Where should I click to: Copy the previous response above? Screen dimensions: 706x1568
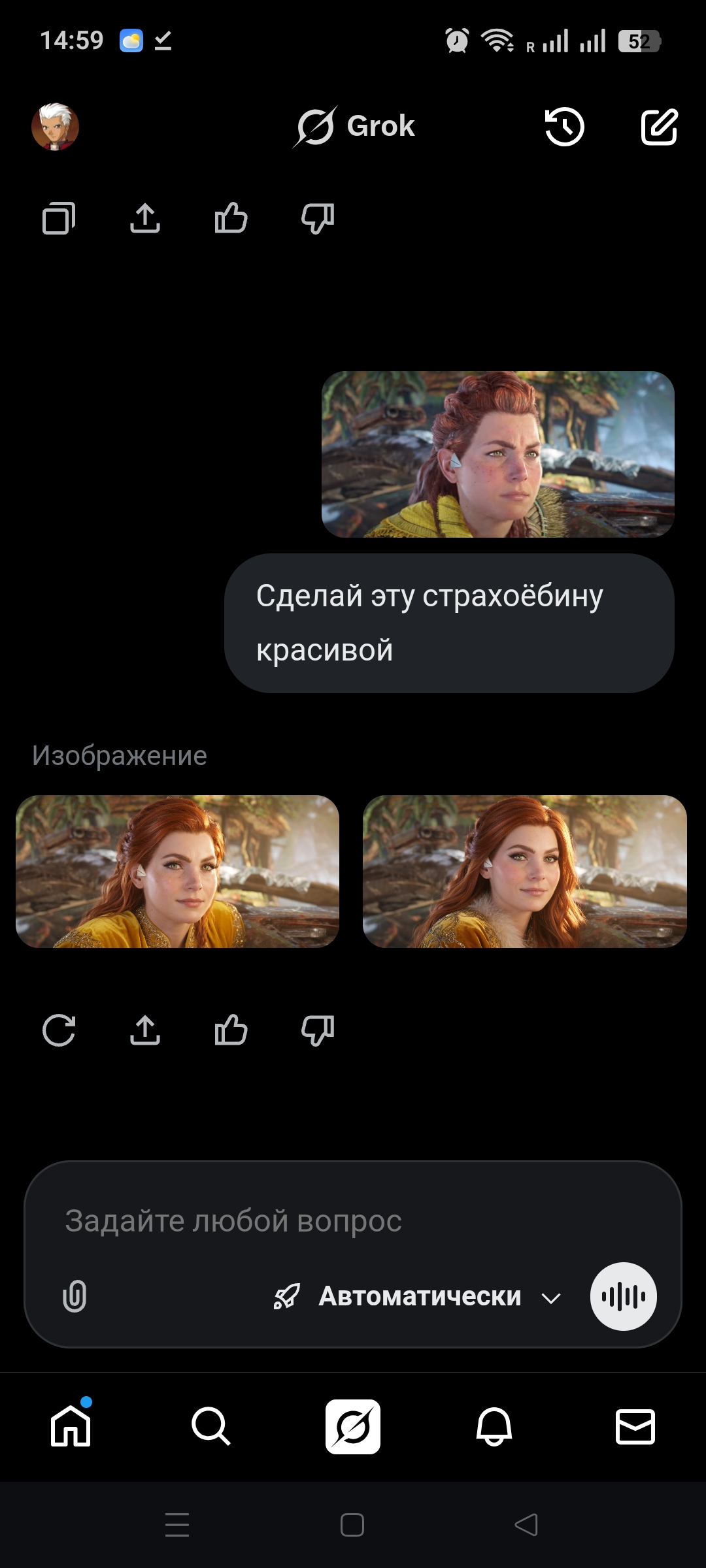(59, 218)
